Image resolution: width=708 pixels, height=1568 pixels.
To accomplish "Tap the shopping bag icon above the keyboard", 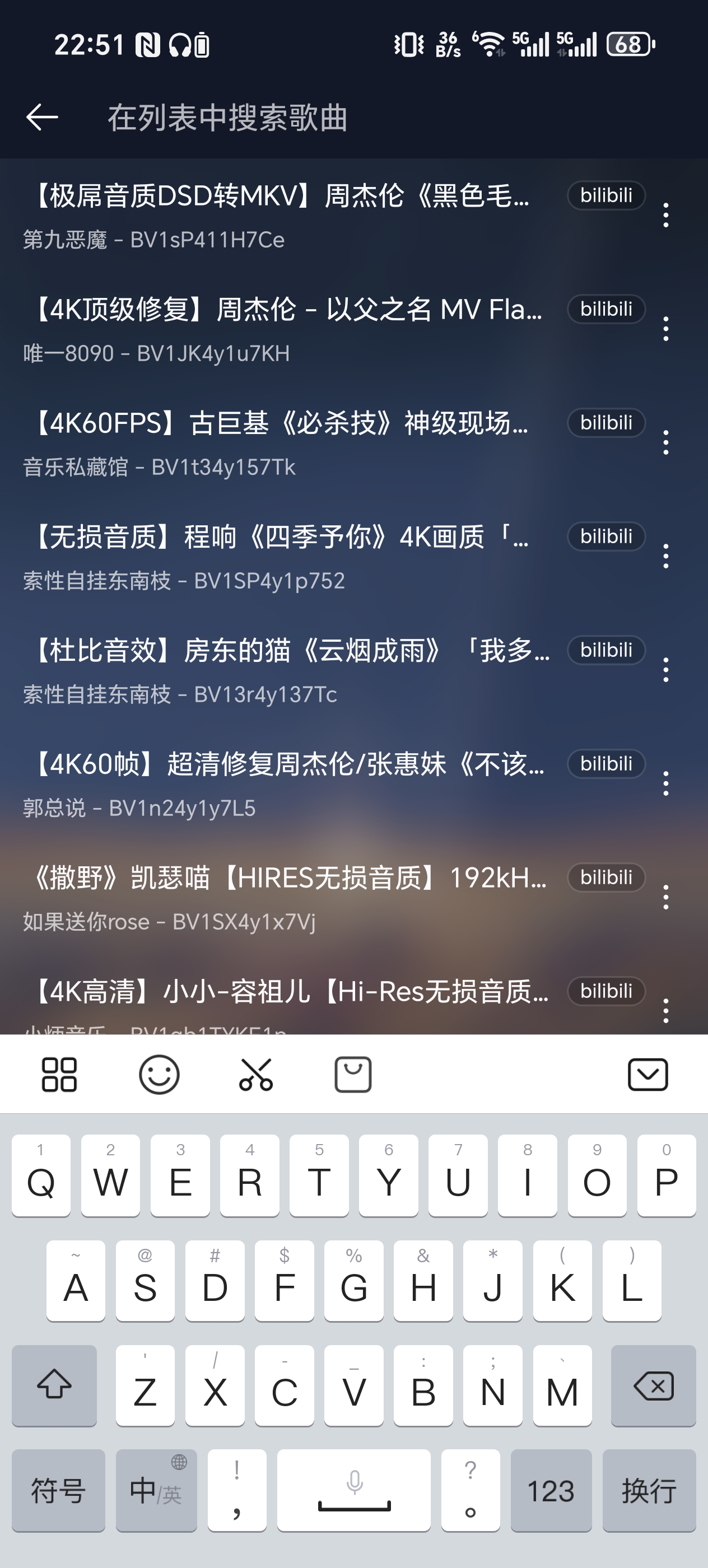I will coord(353,1074).
